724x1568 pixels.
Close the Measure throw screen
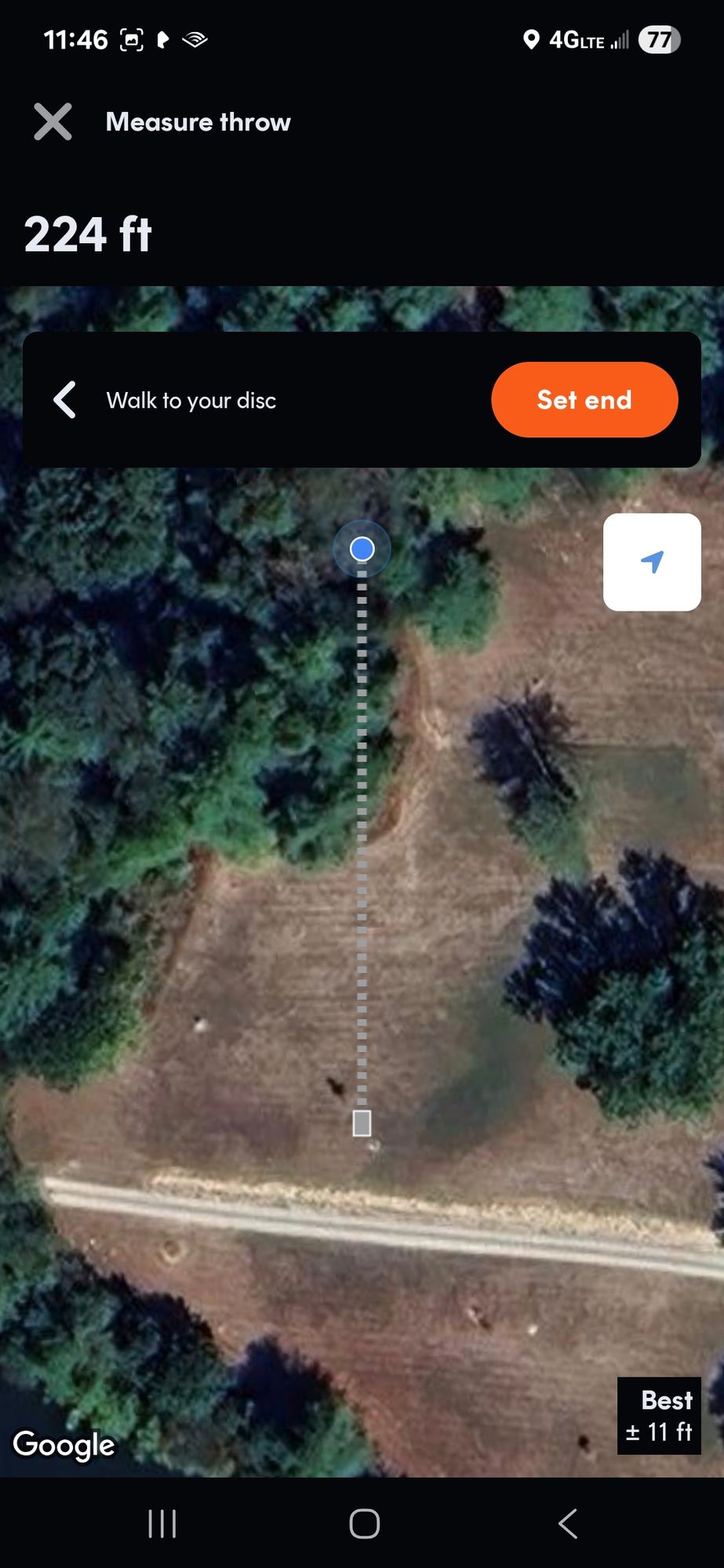(x=53, y=122)
